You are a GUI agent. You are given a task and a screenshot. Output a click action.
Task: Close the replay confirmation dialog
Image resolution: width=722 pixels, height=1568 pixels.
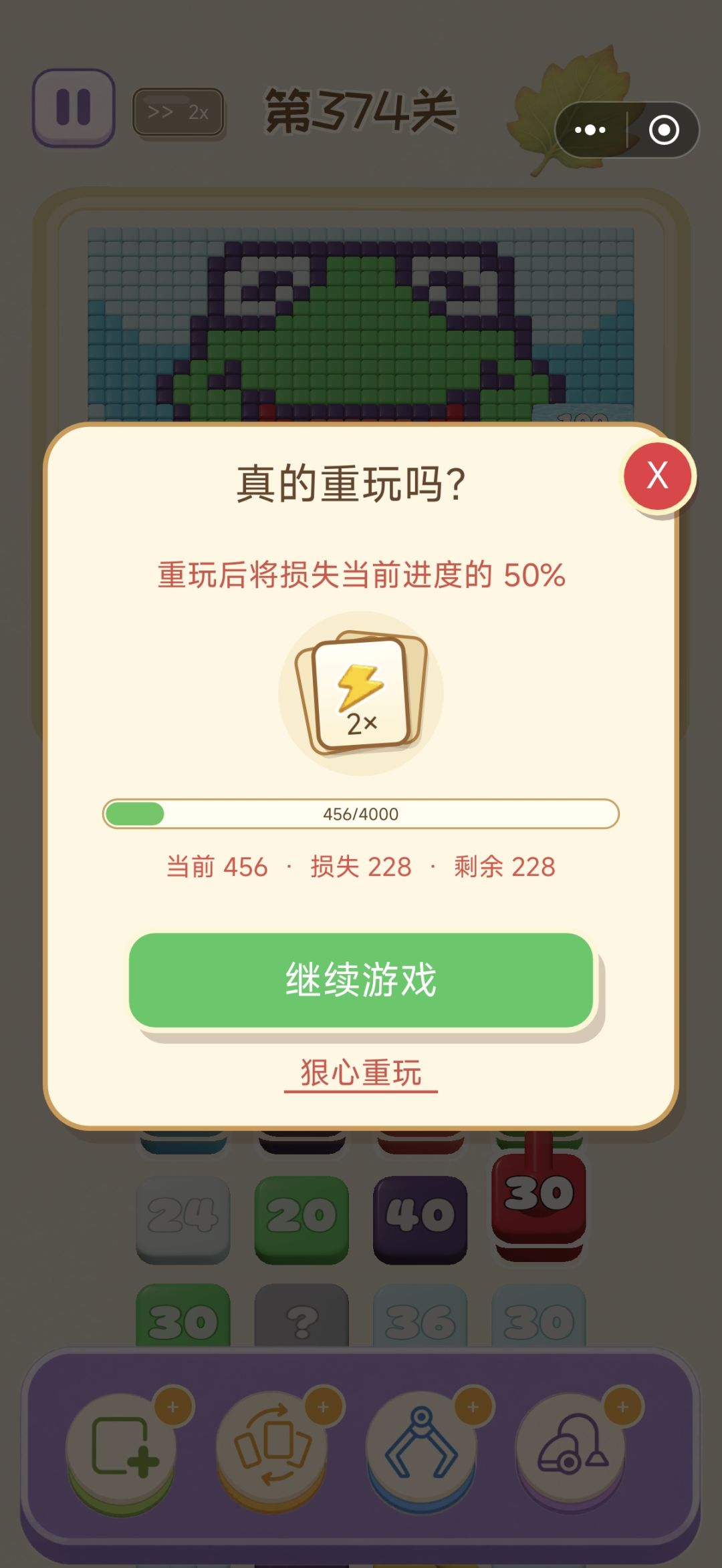pos(658,476)
